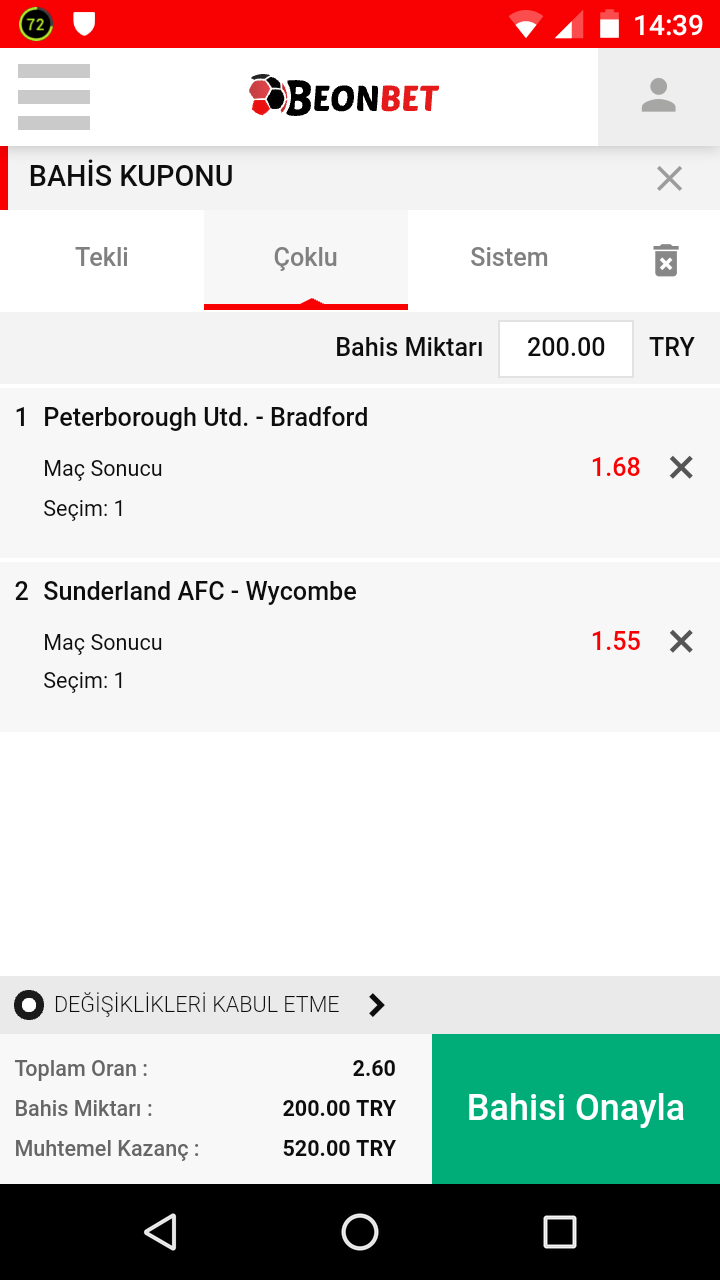The image size is (720, 1280).
Task: Remove the Sunderland AFC - Wycombe bet
Action: [681, 642]
